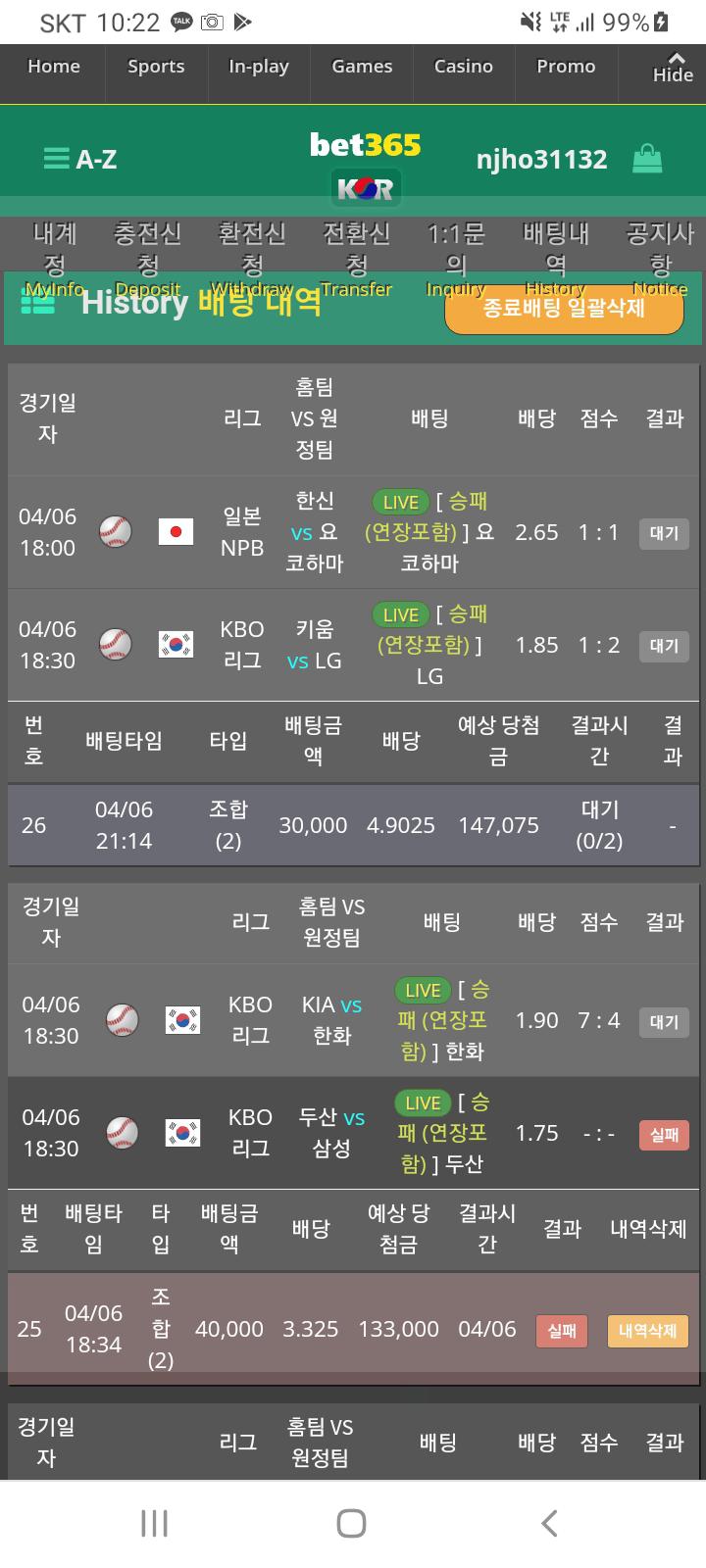Delete bet 25 with 내역삭제 button
706x1568 pixels.
[x=647, y=1331]
